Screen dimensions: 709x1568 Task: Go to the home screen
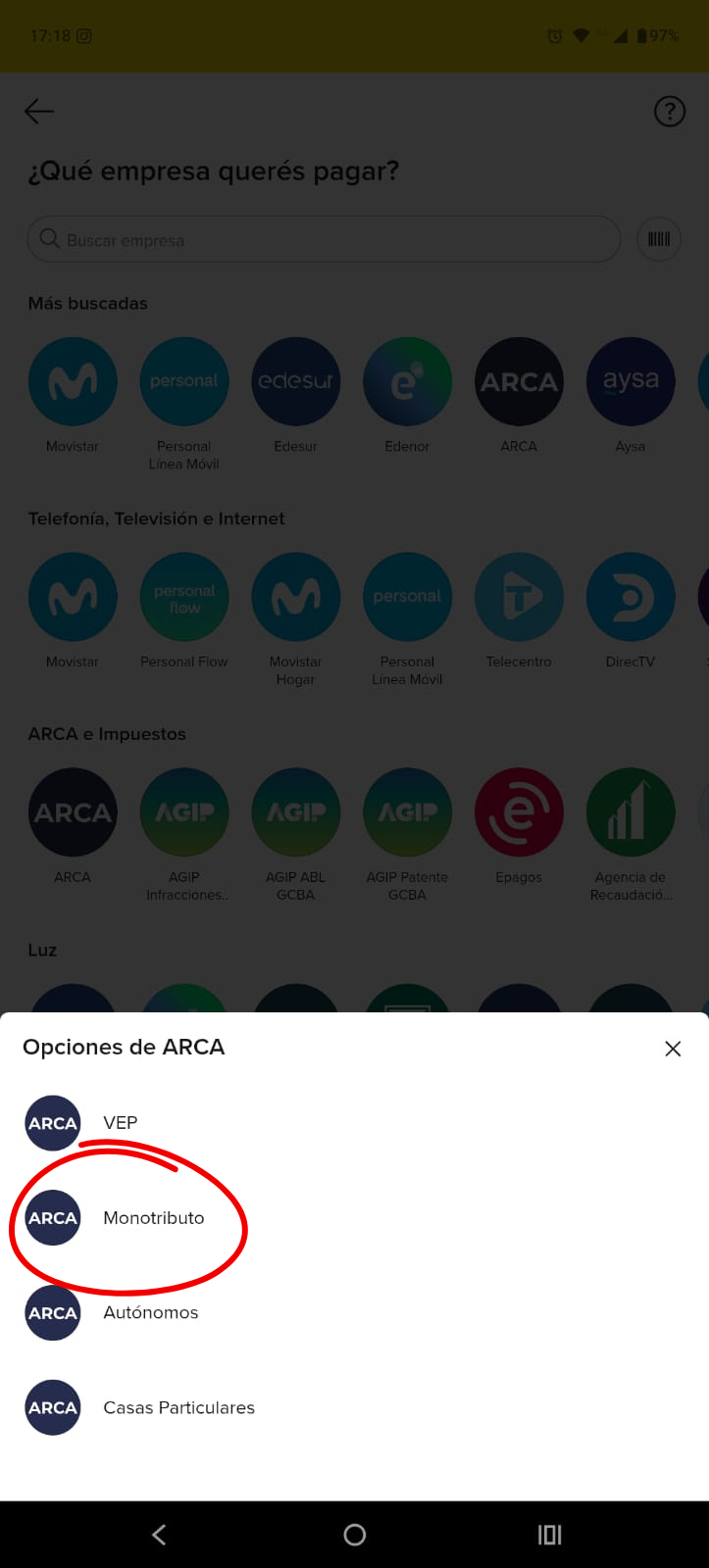tap(355, 1535)
